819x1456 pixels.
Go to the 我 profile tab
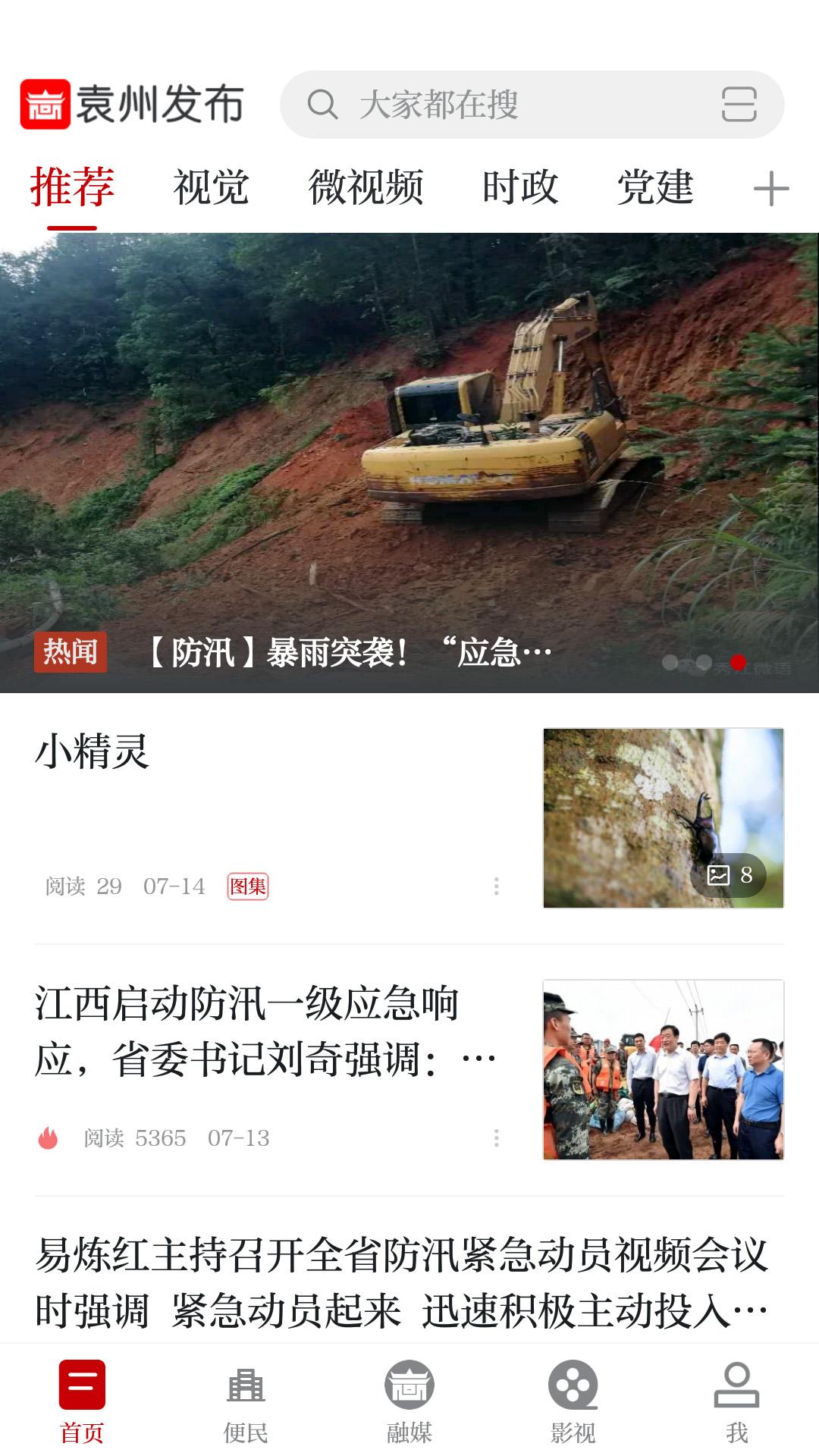(736, 1401)
